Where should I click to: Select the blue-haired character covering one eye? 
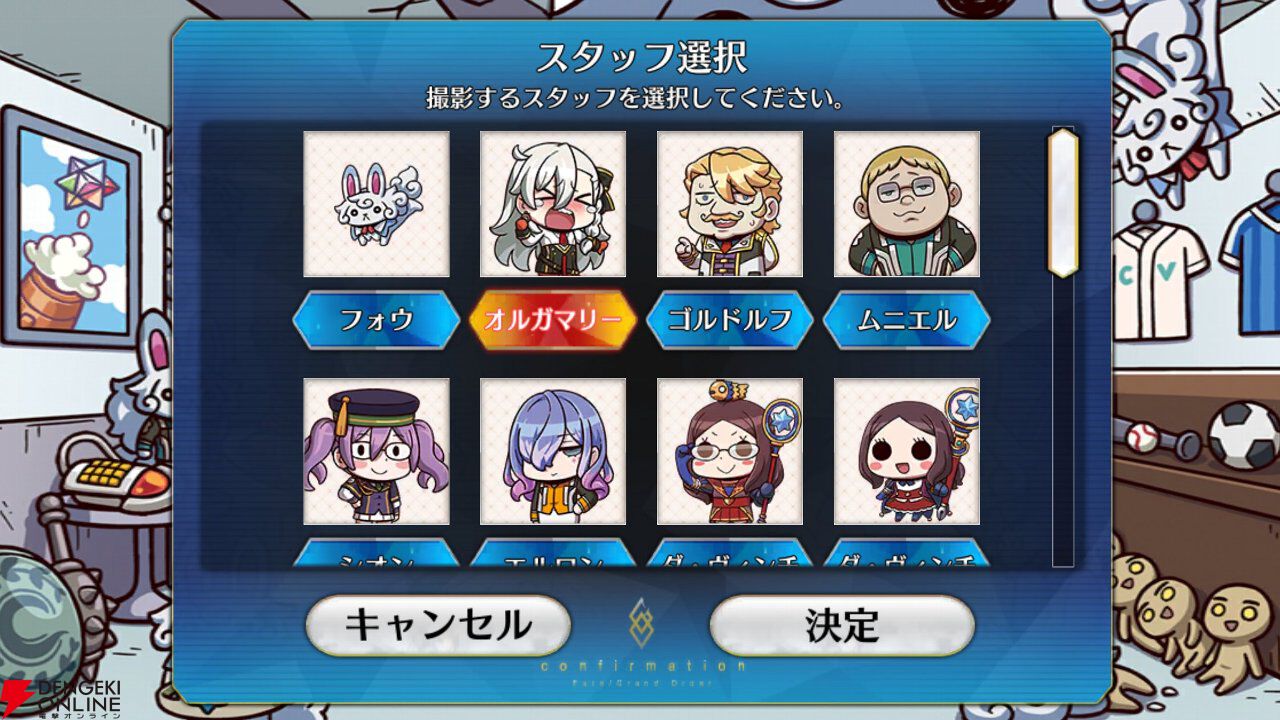pos(553,451)
